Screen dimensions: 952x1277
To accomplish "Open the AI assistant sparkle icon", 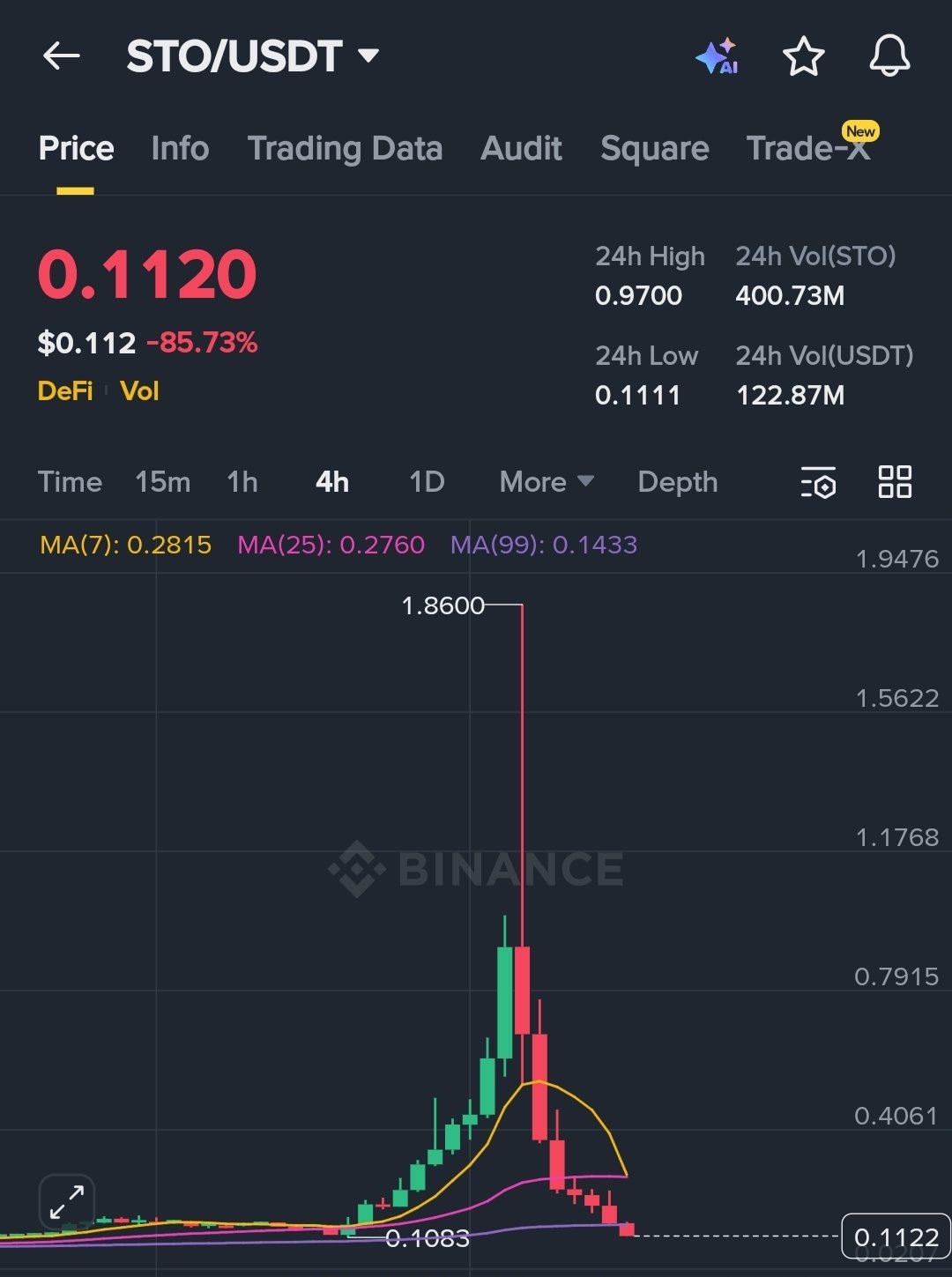I will click(717, 56).
